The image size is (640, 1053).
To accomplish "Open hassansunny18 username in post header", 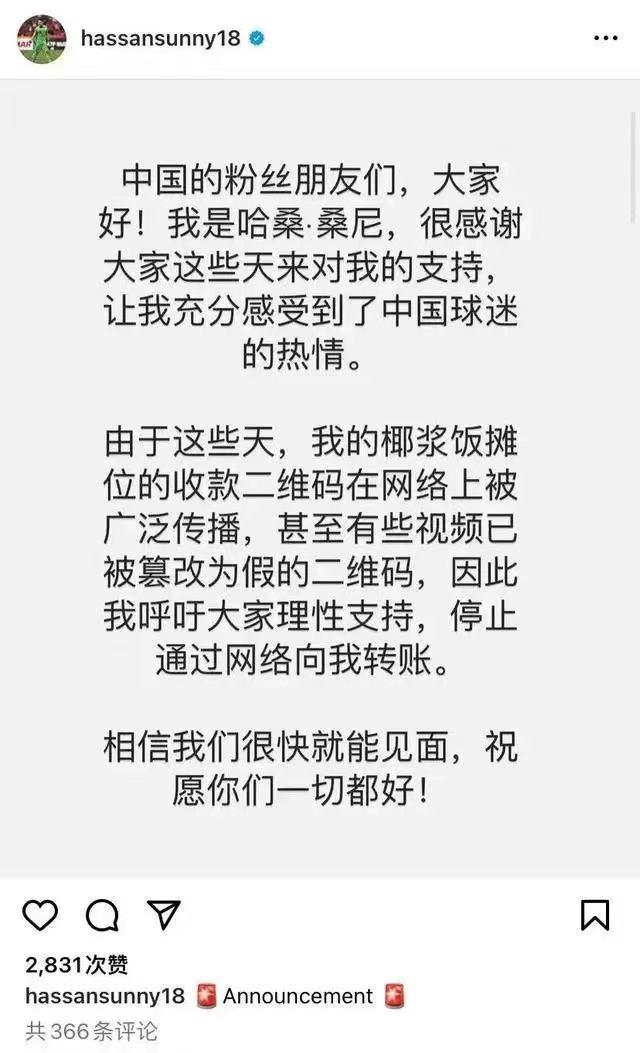I will pyautogui.click(x=160, y=39).
